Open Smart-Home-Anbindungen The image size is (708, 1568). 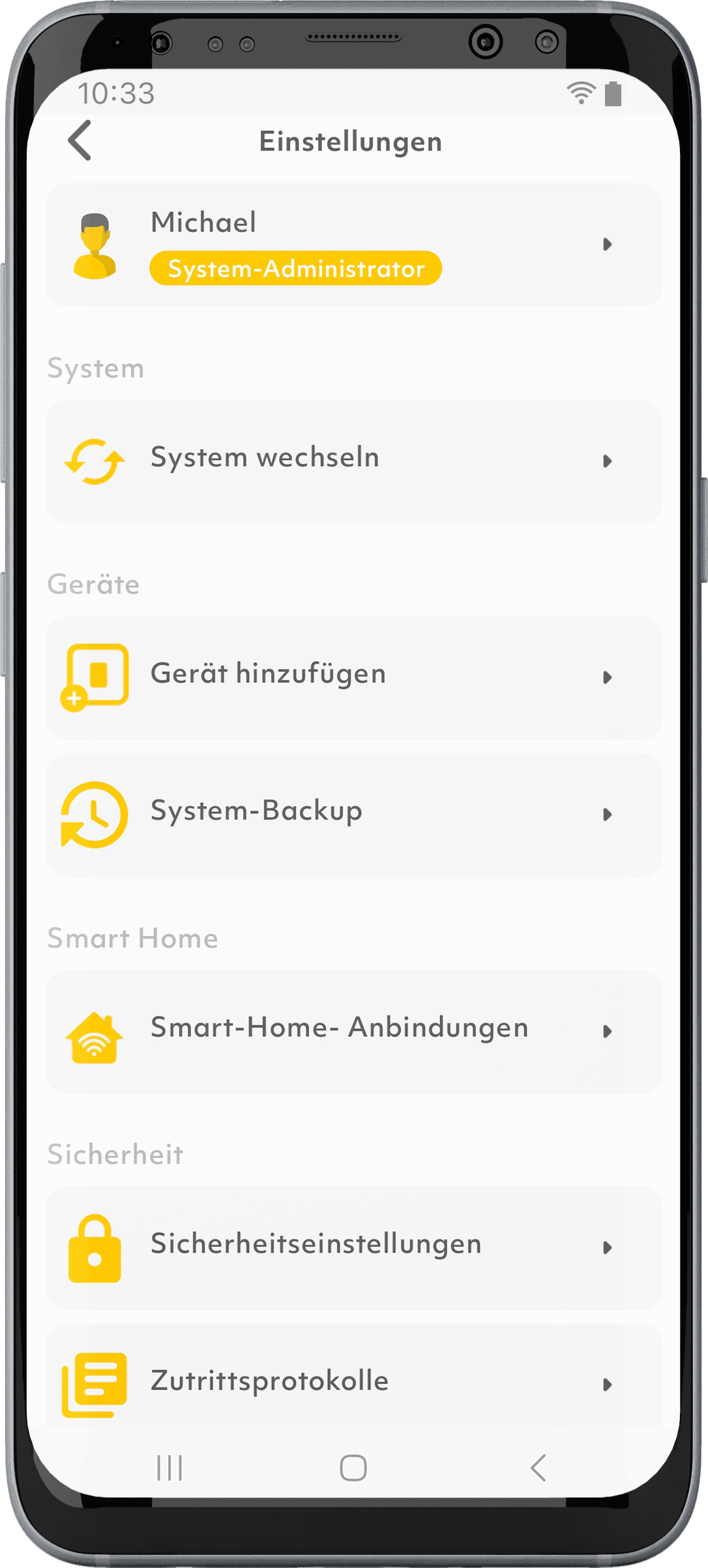pyautogui.click(x=353, y=1031)
